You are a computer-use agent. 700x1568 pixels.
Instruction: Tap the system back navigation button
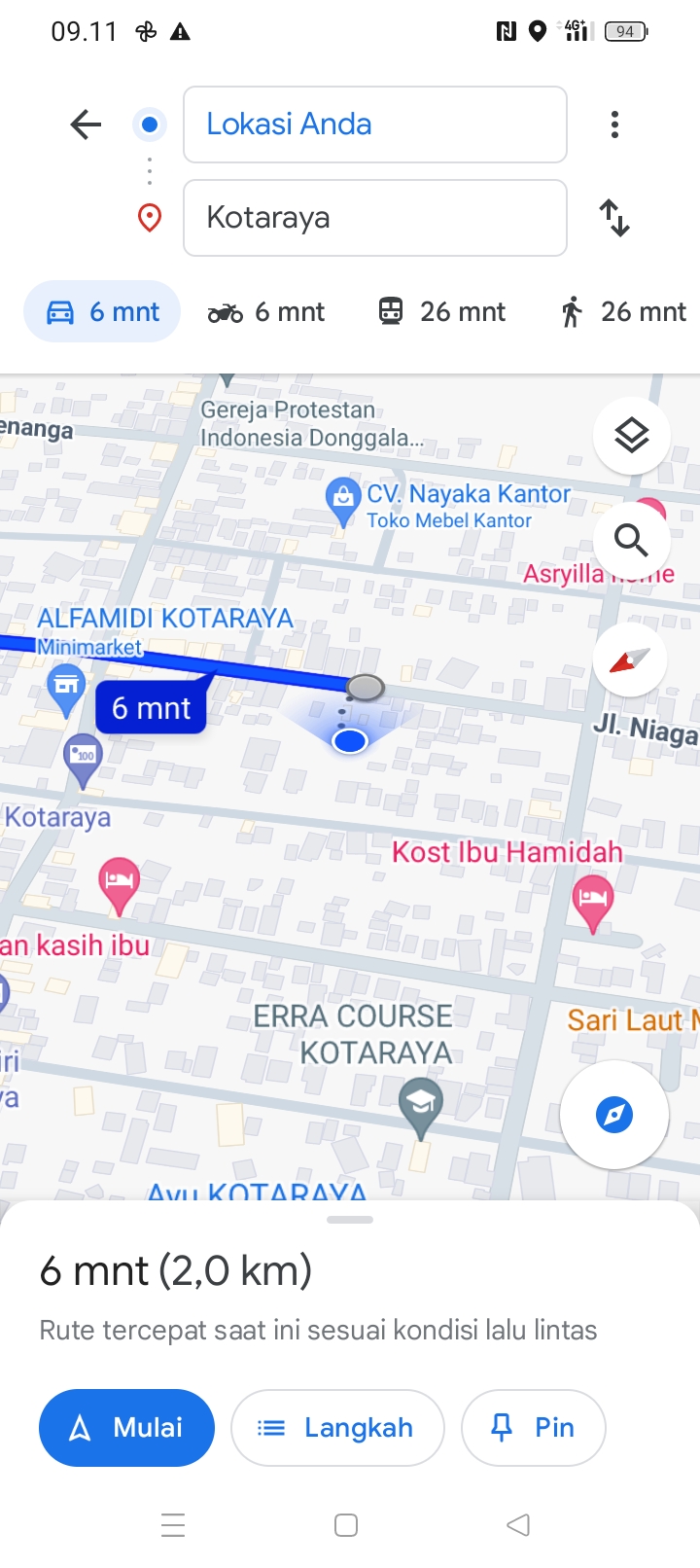518,1524
